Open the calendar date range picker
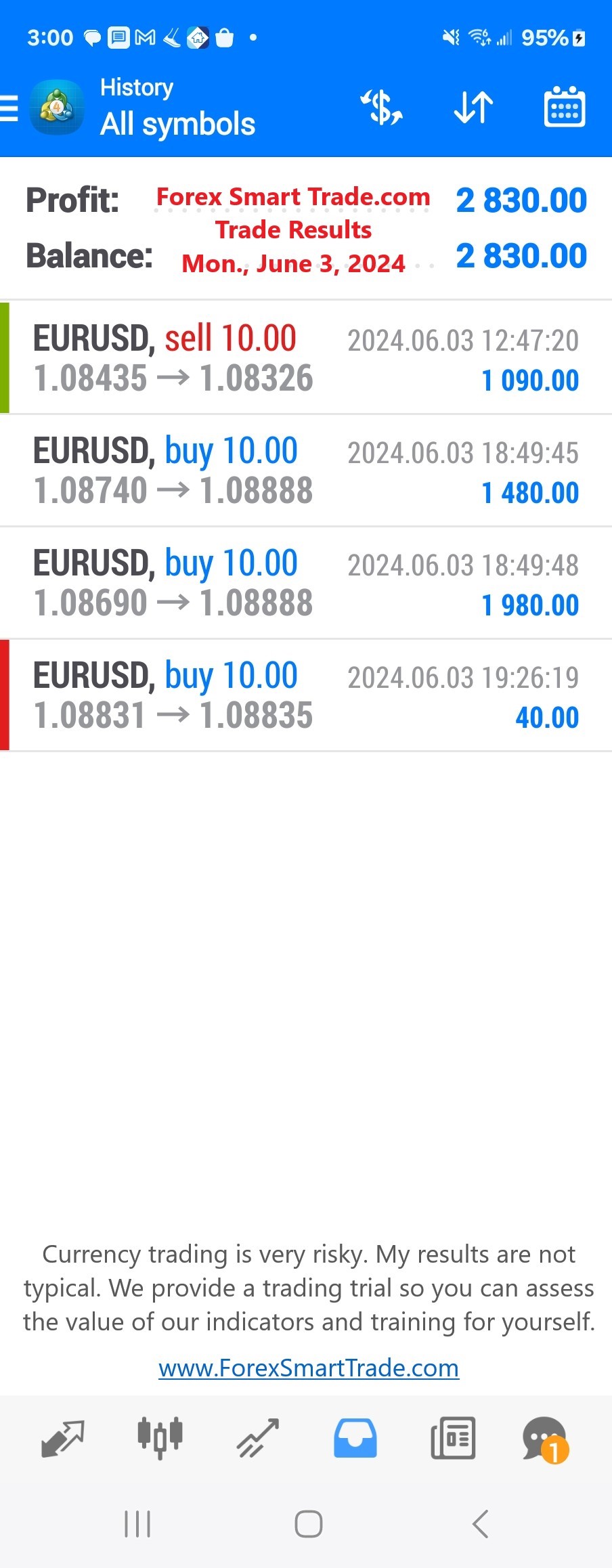Viewport: 612px width, 1568px height. pos(565,108)
